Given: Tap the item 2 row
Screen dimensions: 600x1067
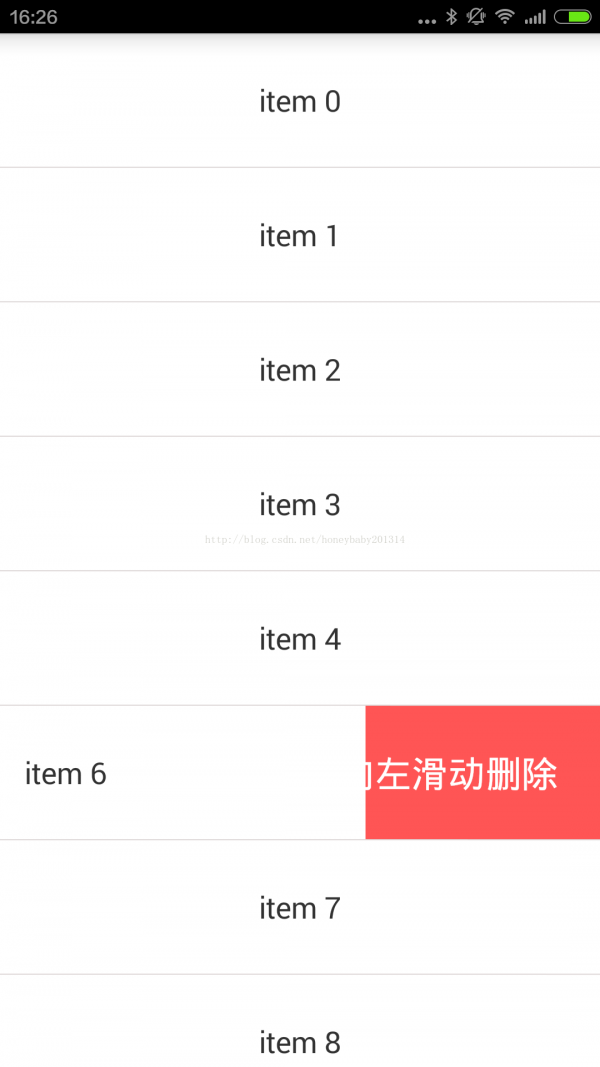Looking at the screenshot, I should pos(300,370).
